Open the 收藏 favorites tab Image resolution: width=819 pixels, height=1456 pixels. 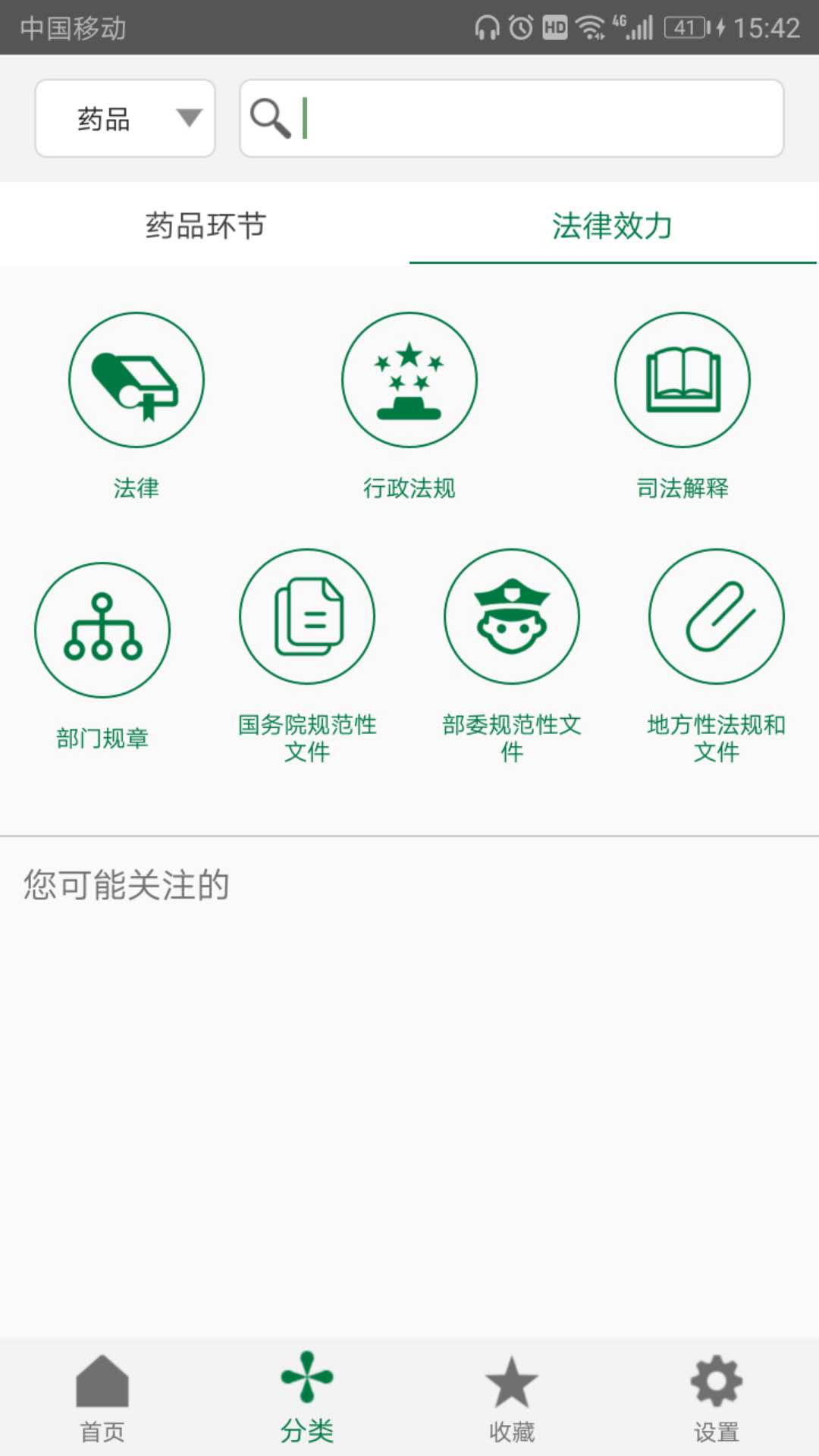point(512,1398)
